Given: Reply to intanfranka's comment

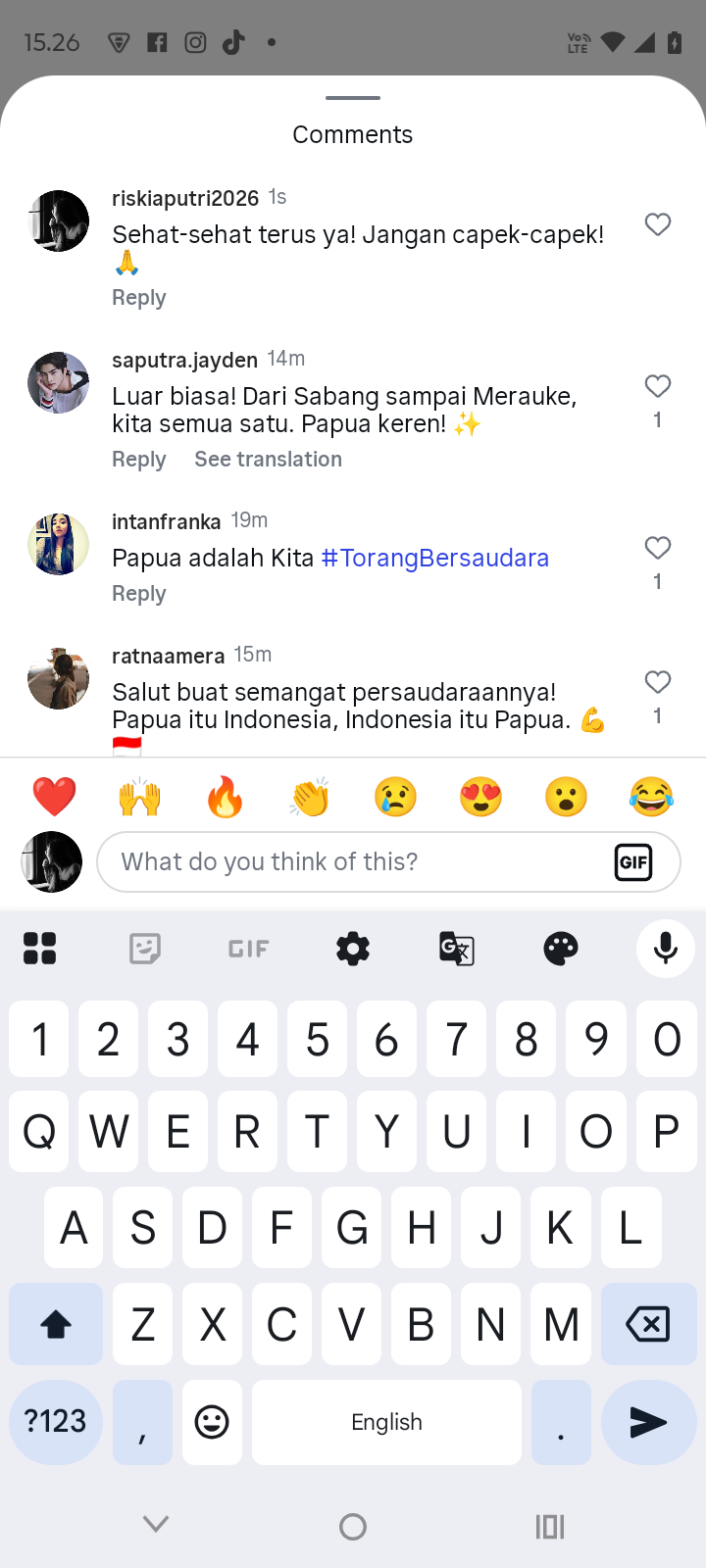Looking at the screenshot, I should coord(139,594).
